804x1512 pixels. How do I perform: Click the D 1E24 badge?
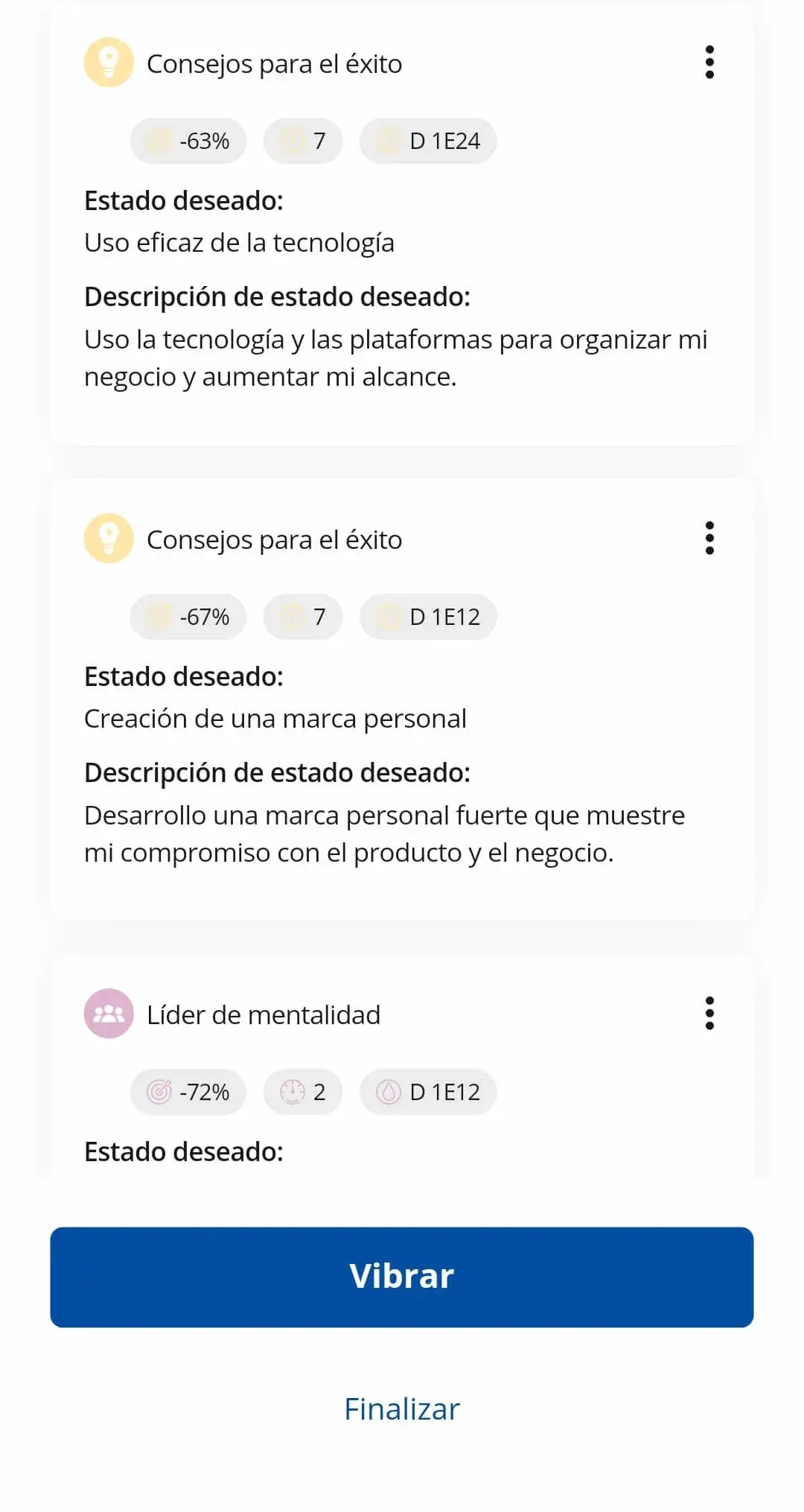pyautogui.click(x=428, y=140)
